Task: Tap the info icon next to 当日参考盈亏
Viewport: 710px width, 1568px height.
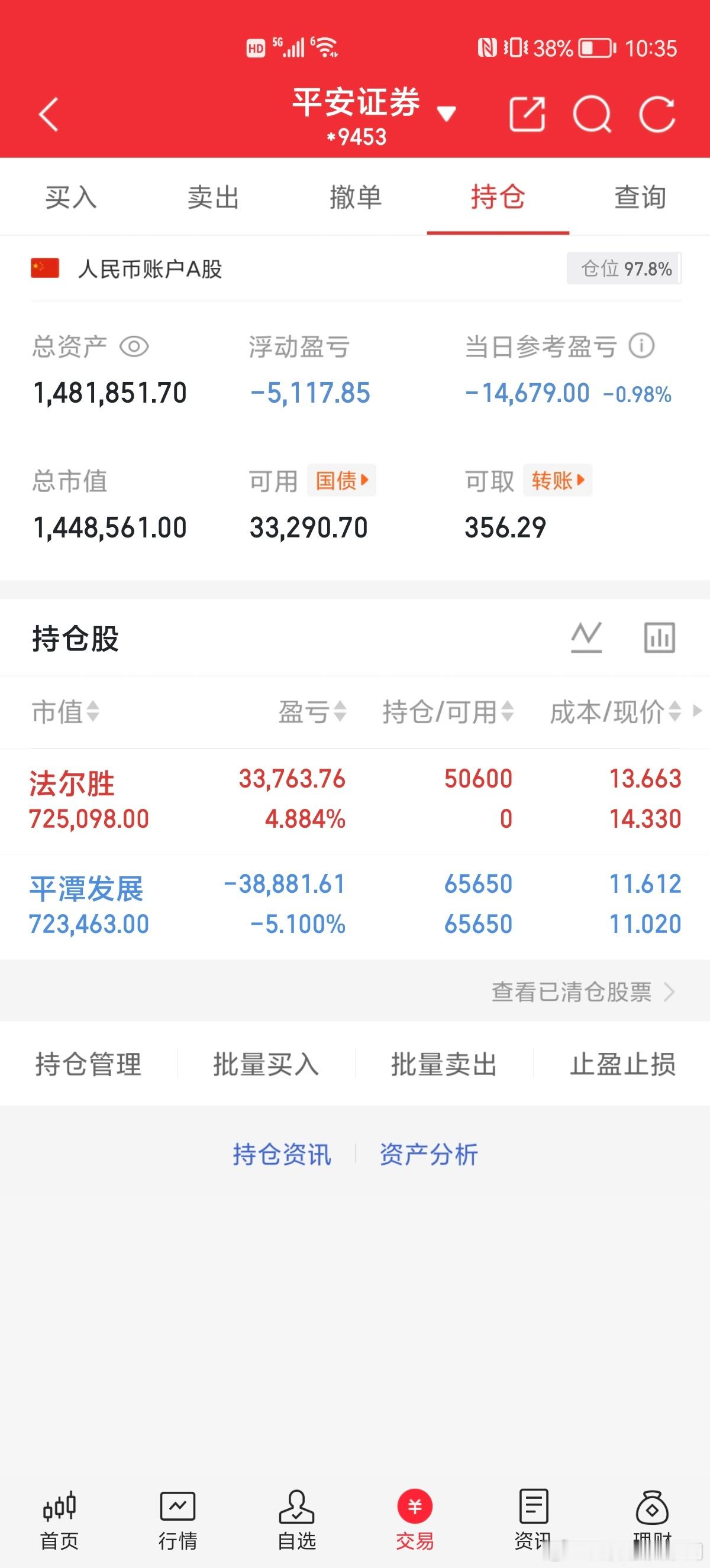Action: 641,346
